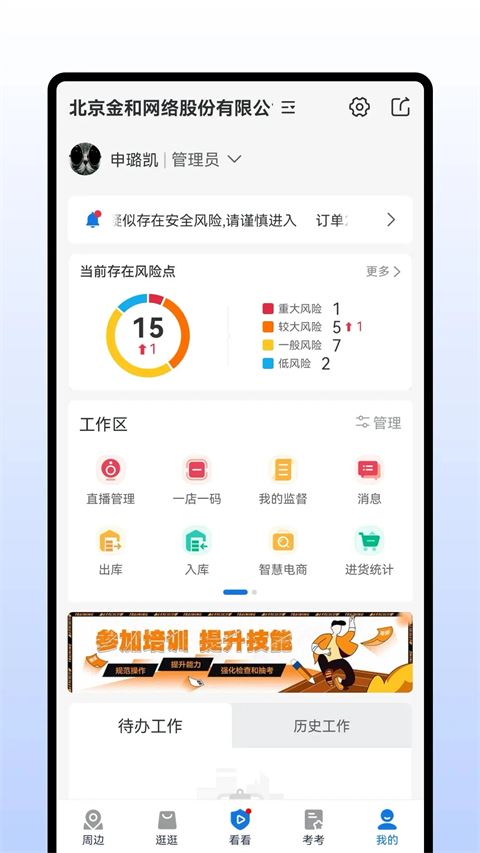Open the 考考 tab
The width and height of the screenshot is (480, 853).
click(313, 827)
